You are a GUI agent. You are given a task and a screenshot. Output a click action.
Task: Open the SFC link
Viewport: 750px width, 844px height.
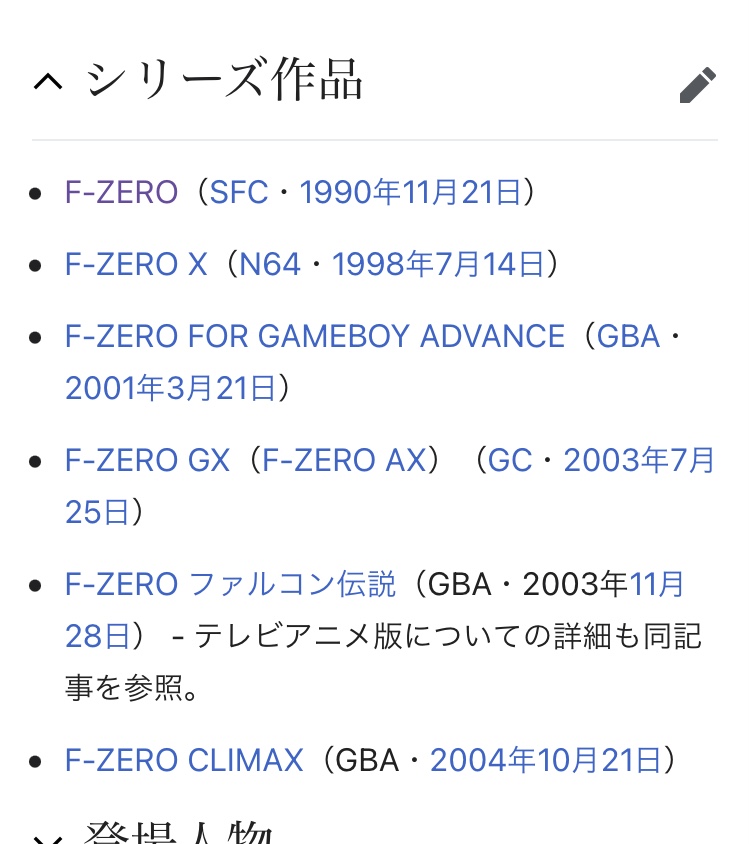point(239,192)
